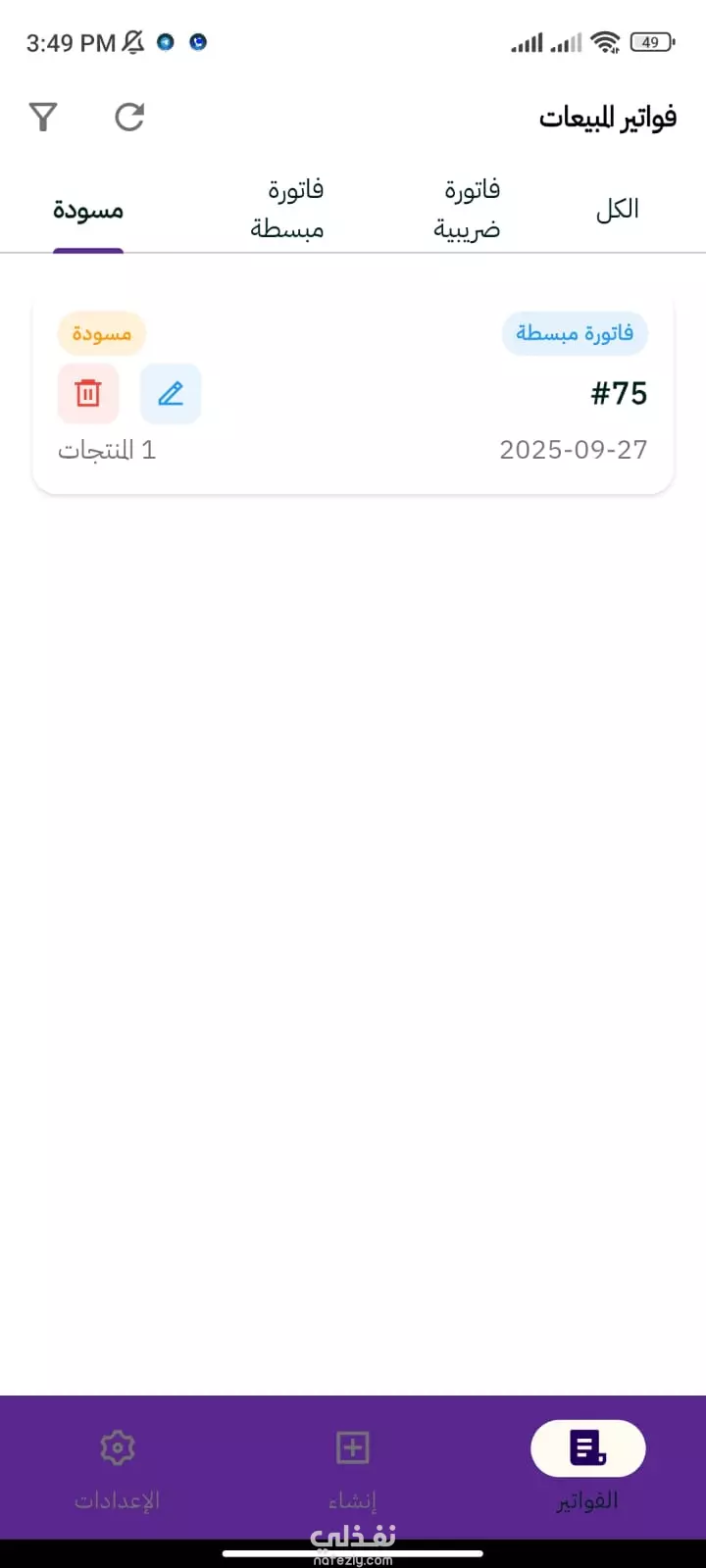Open the إنشاء tab to create invoice
The image size is (706, 1568).
click(x=353, y=1467)
